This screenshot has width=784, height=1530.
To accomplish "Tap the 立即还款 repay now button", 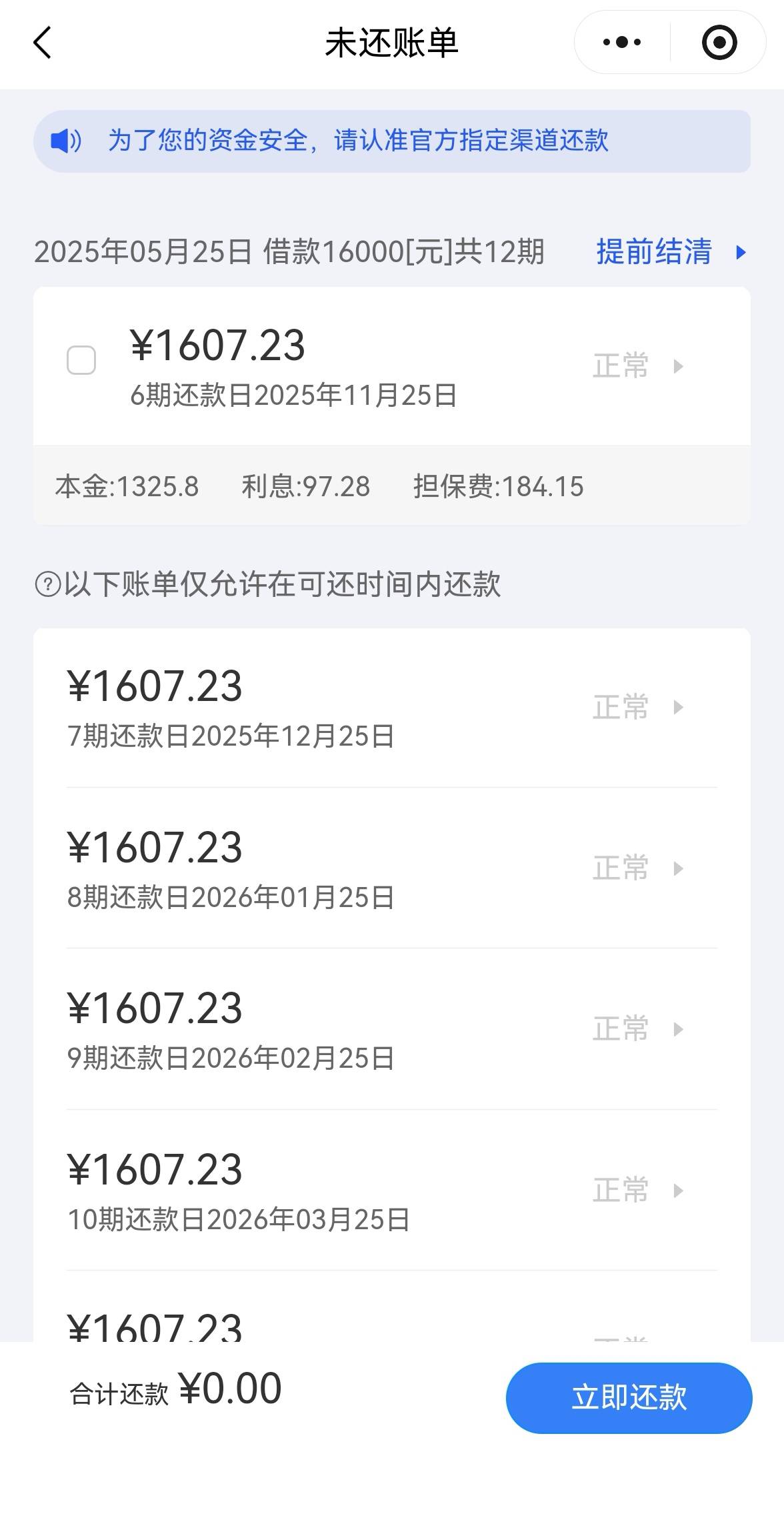I will [x=629, y=1398].
